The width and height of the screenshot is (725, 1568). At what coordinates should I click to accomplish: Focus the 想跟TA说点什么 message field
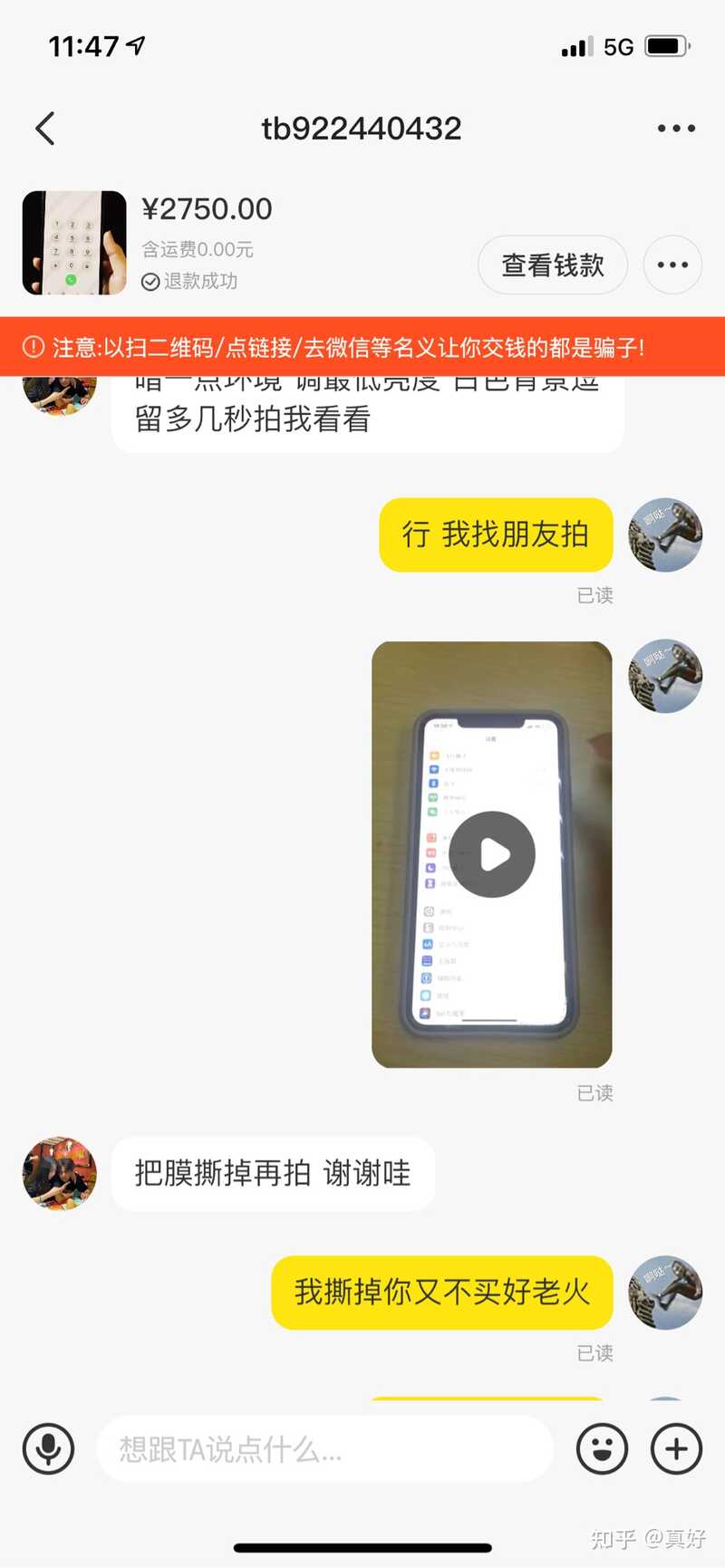pos(324,1449)
